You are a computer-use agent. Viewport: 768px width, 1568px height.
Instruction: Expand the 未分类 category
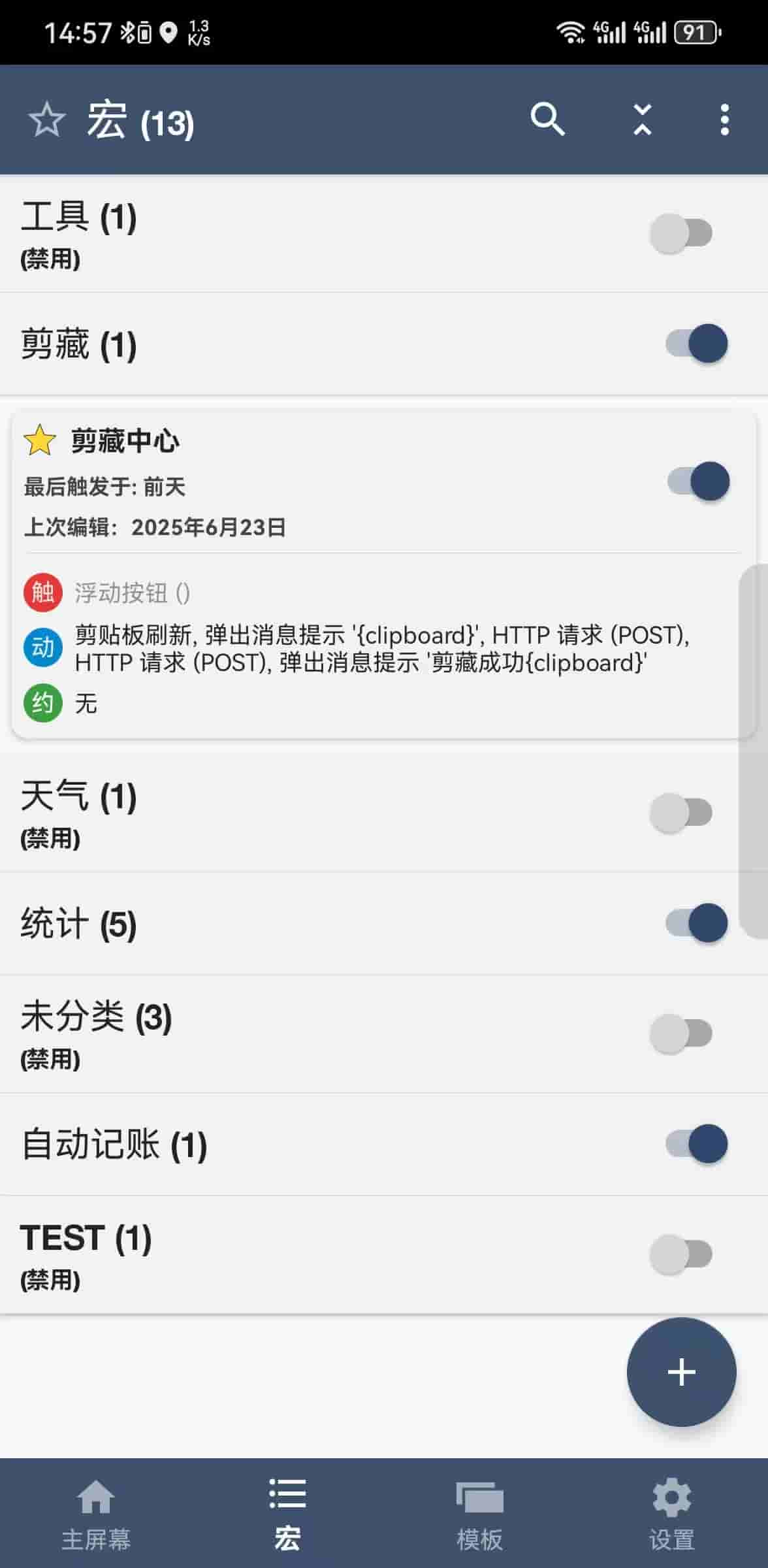(261, 1032)
